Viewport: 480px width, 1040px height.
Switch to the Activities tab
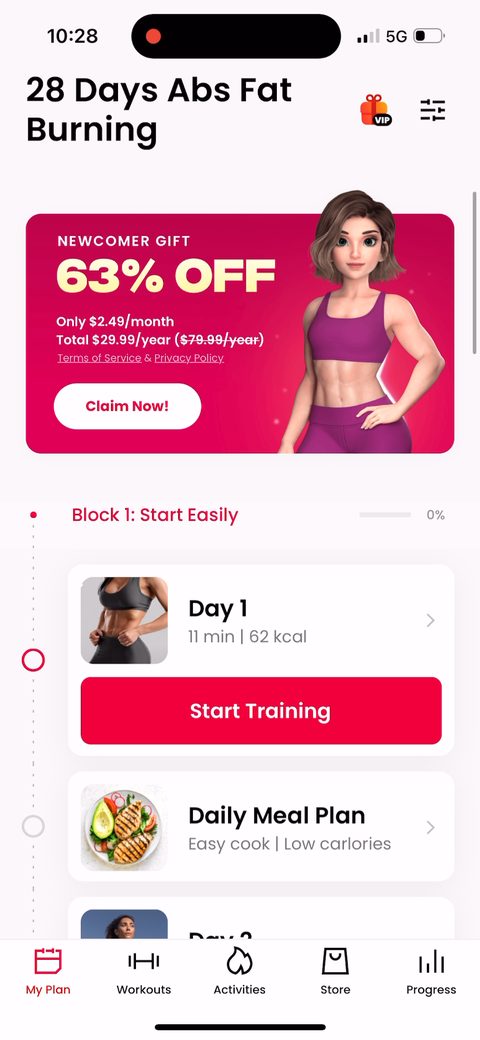(x=239, y=972)
